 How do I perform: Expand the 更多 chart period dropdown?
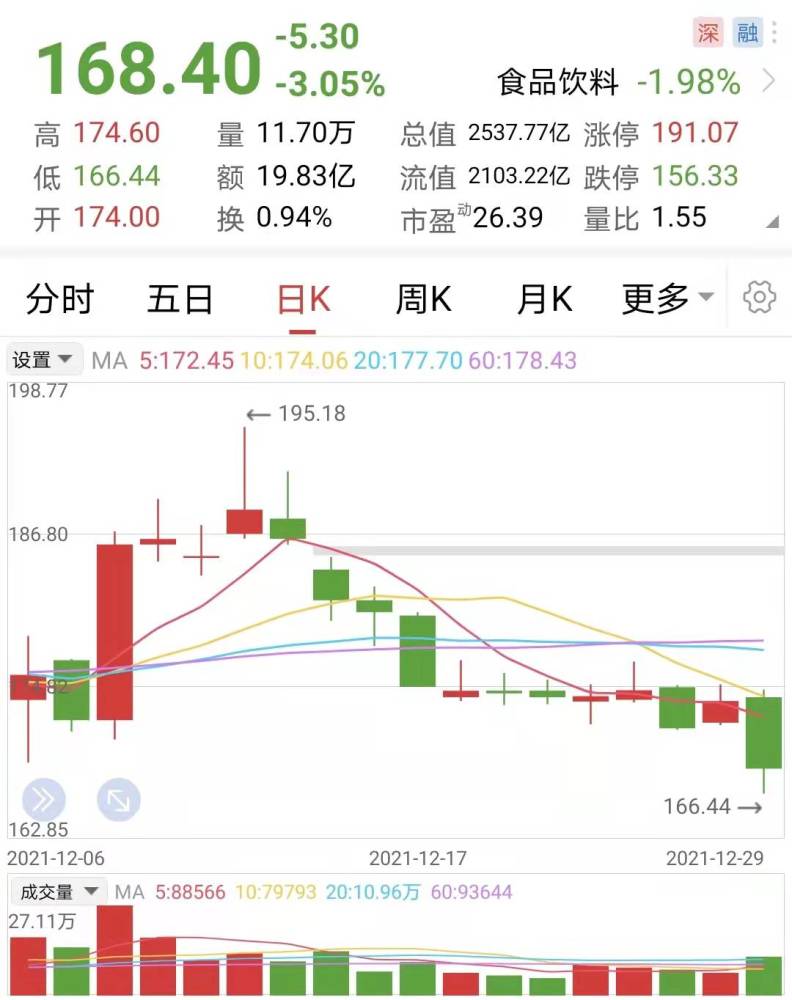[x=667, y=298]
